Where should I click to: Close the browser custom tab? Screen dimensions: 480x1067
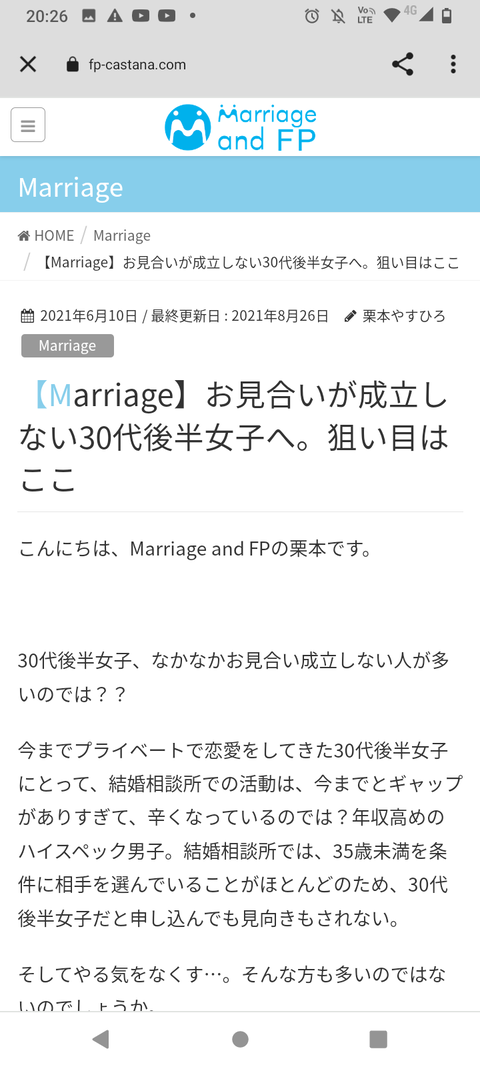[28, 65]
